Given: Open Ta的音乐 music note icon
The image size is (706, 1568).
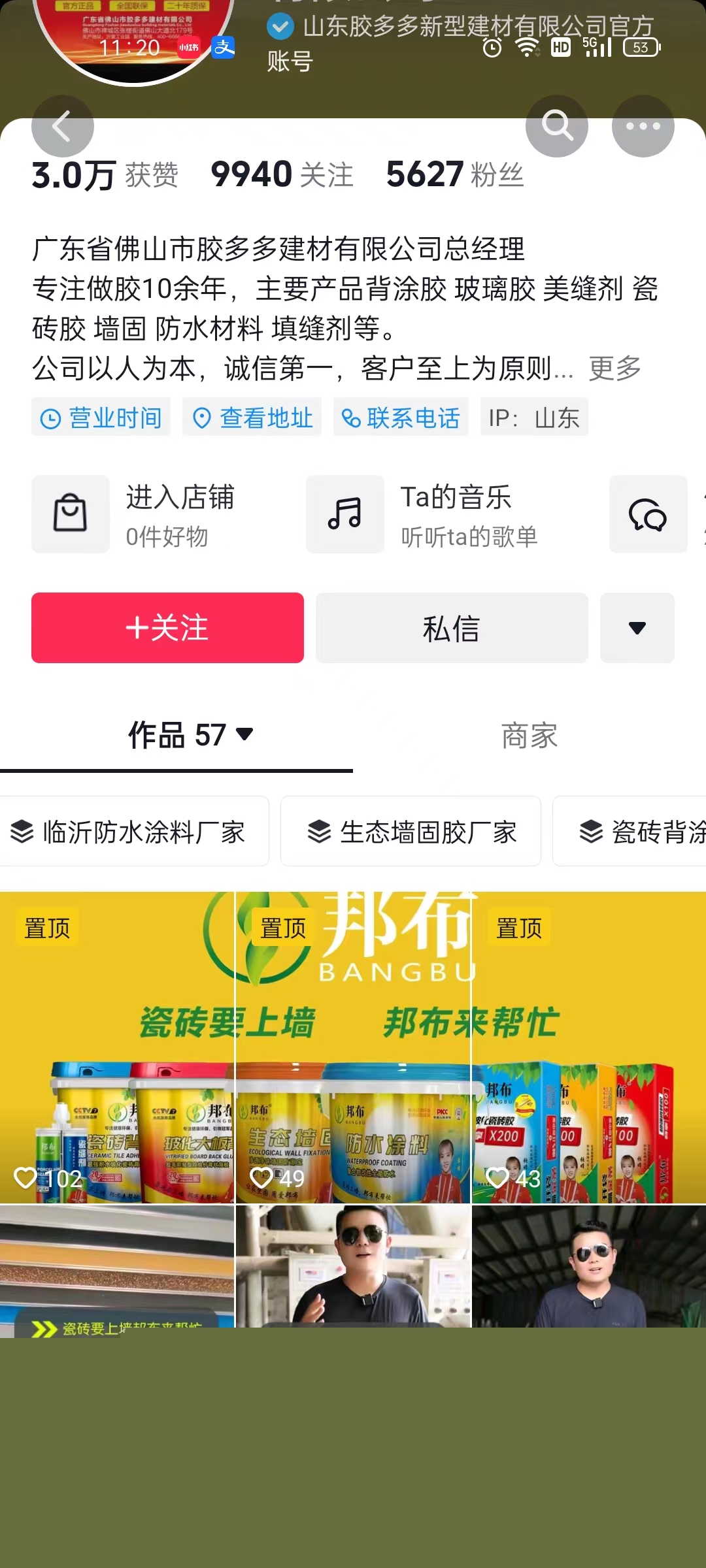Looking at the screenshot, I should 345,514.
